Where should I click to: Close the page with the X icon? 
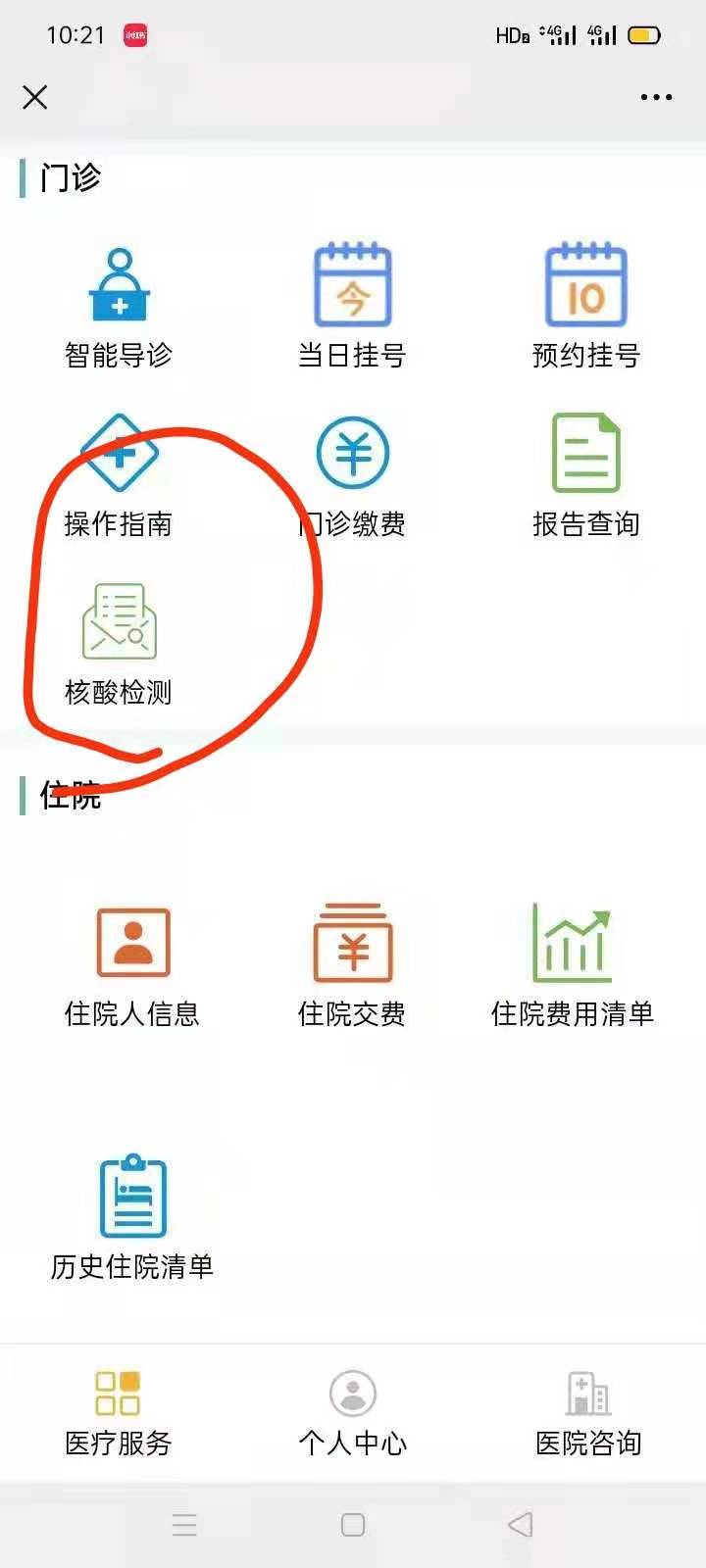(35, 97)
